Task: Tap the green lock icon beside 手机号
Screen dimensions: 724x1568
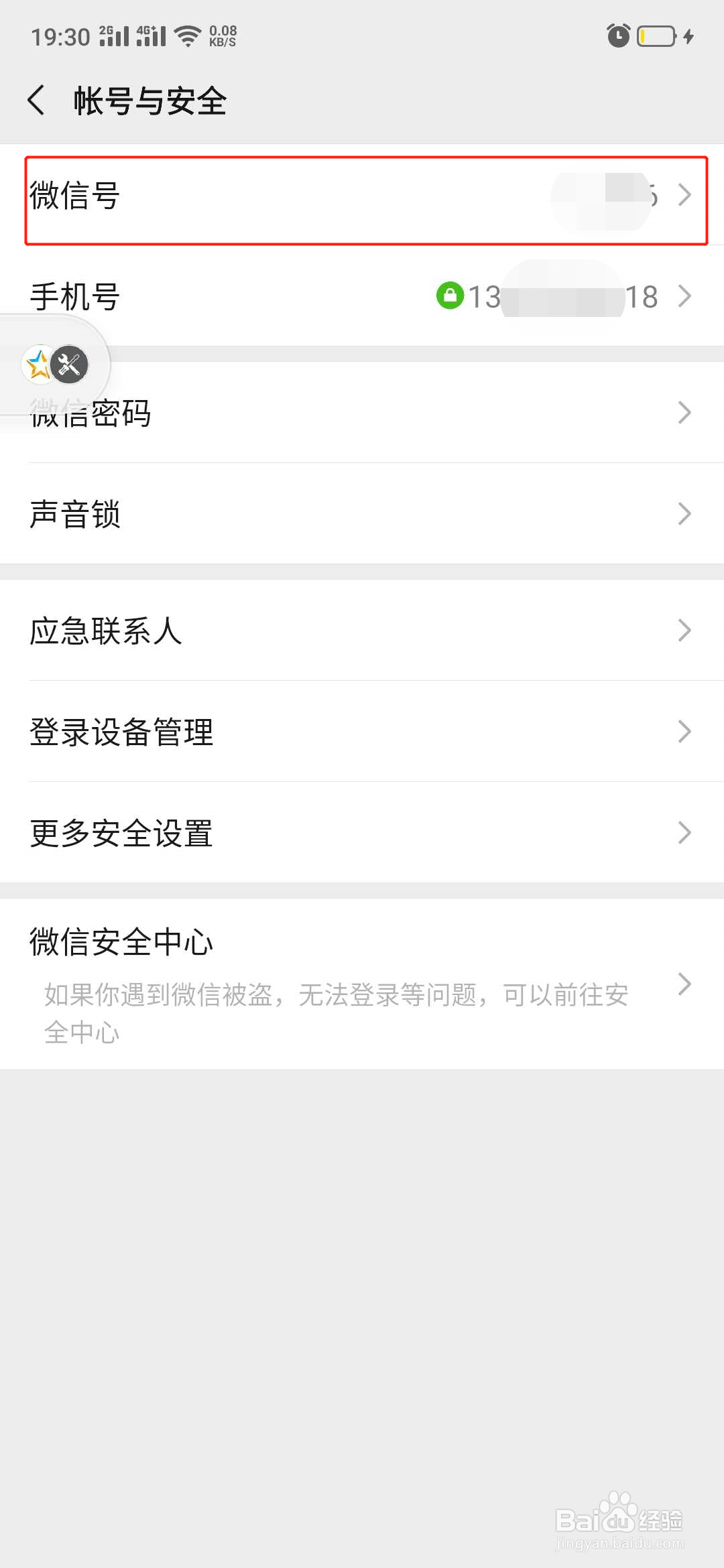Action: (450, 296)
